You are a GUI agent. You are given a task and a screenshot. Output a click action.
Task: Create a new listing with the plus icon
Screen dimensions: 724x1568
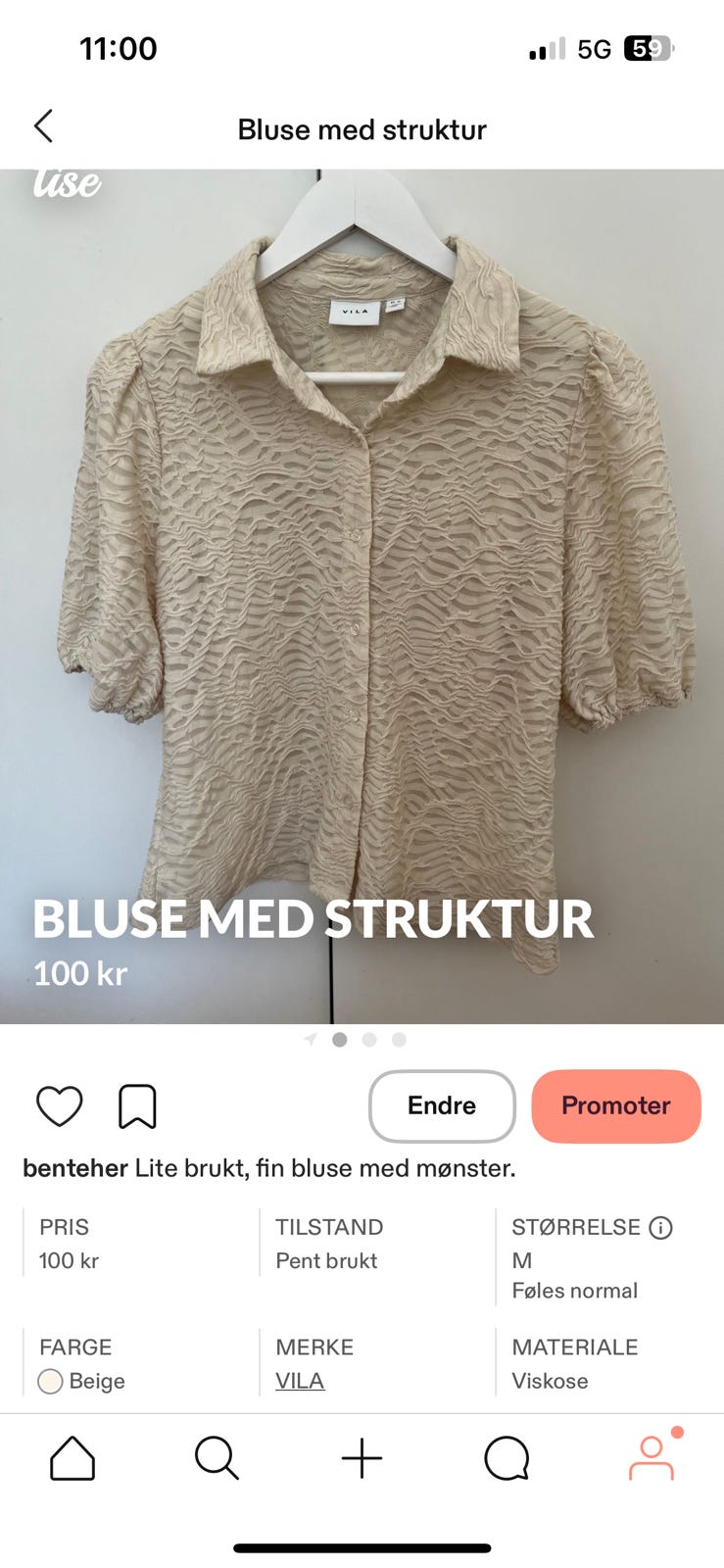362,1457
